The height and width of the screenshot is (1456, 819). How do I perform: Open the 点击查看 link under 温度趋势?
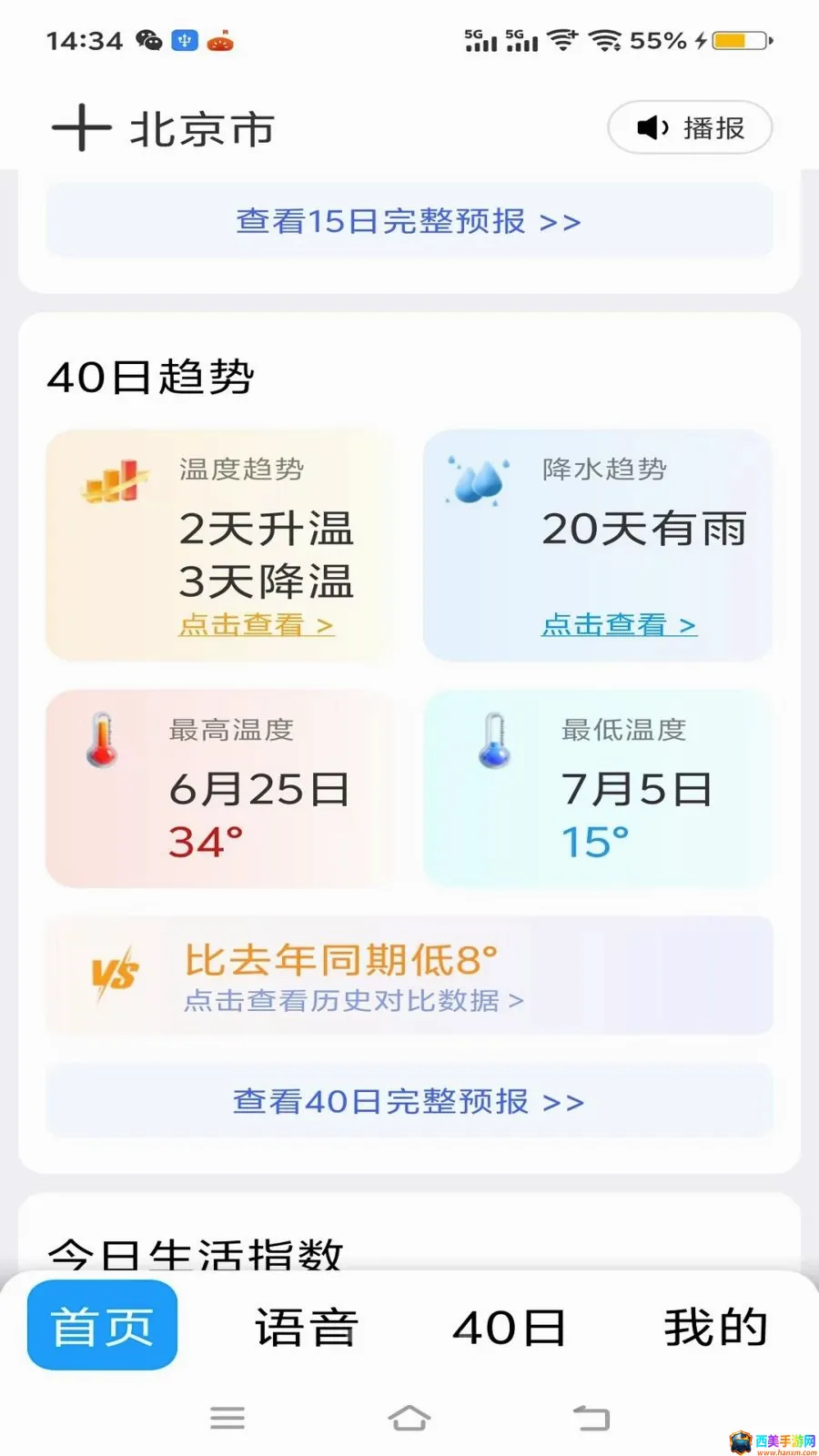coord(257,625)
